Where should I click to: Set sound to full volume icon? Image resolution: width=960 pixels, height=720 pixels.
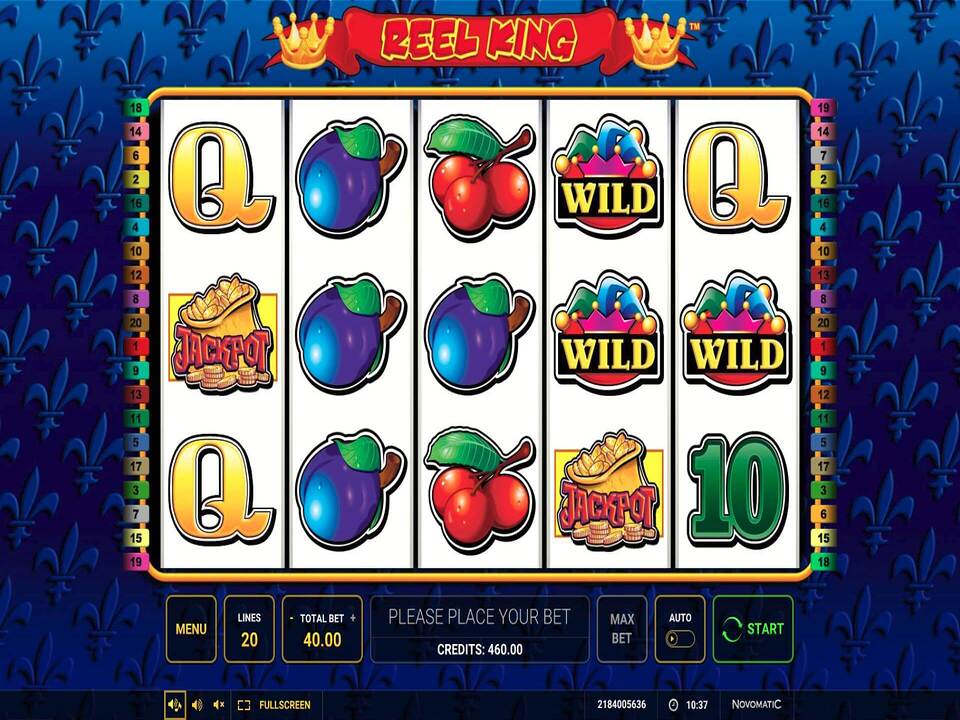coord(174,705)
